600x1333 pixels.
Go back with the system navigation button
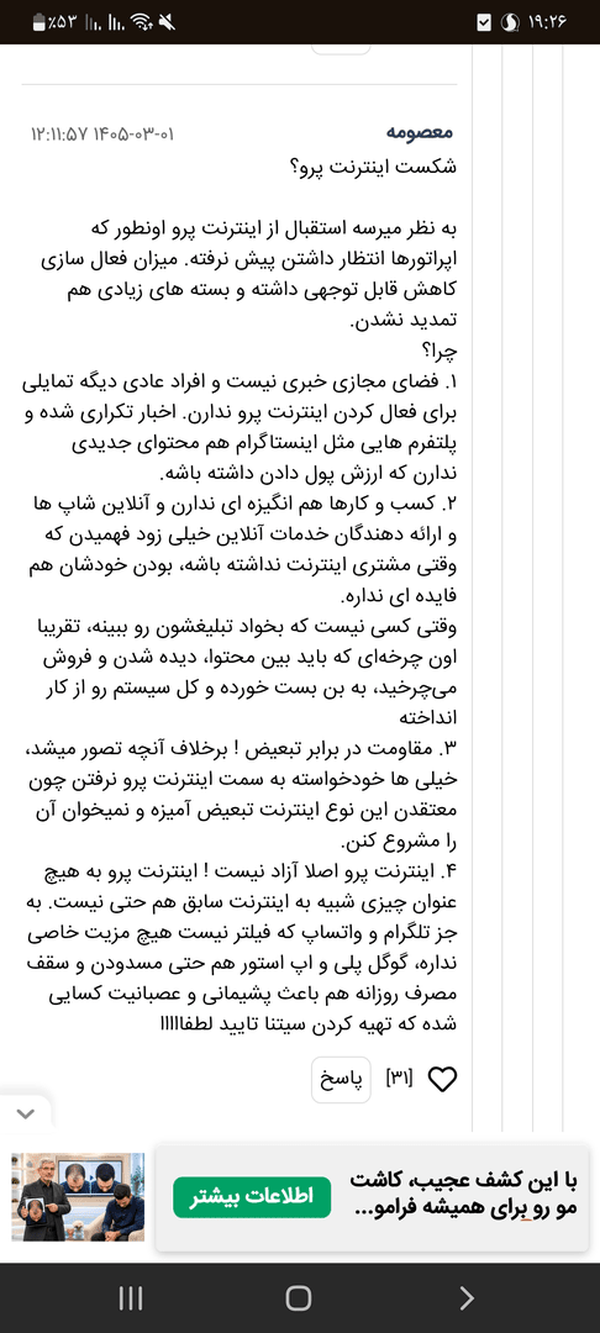click(466, 1298)
